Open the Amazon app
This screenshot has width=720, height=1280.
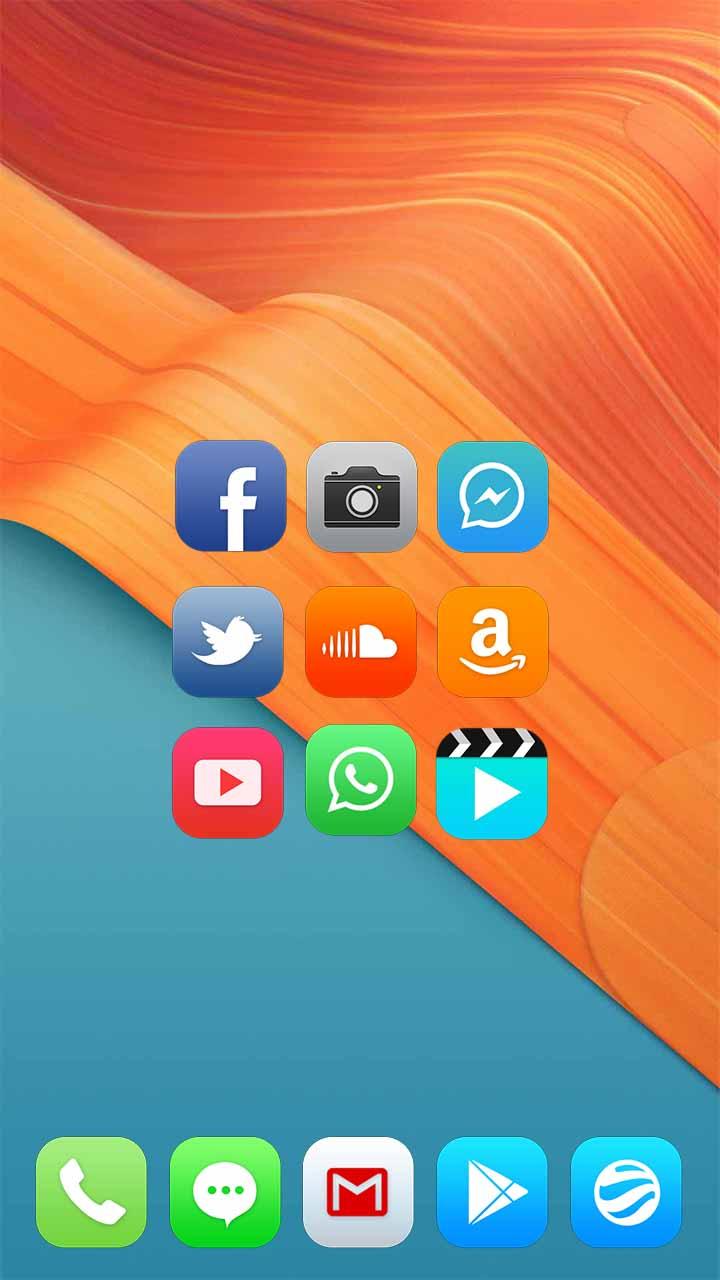492,642
